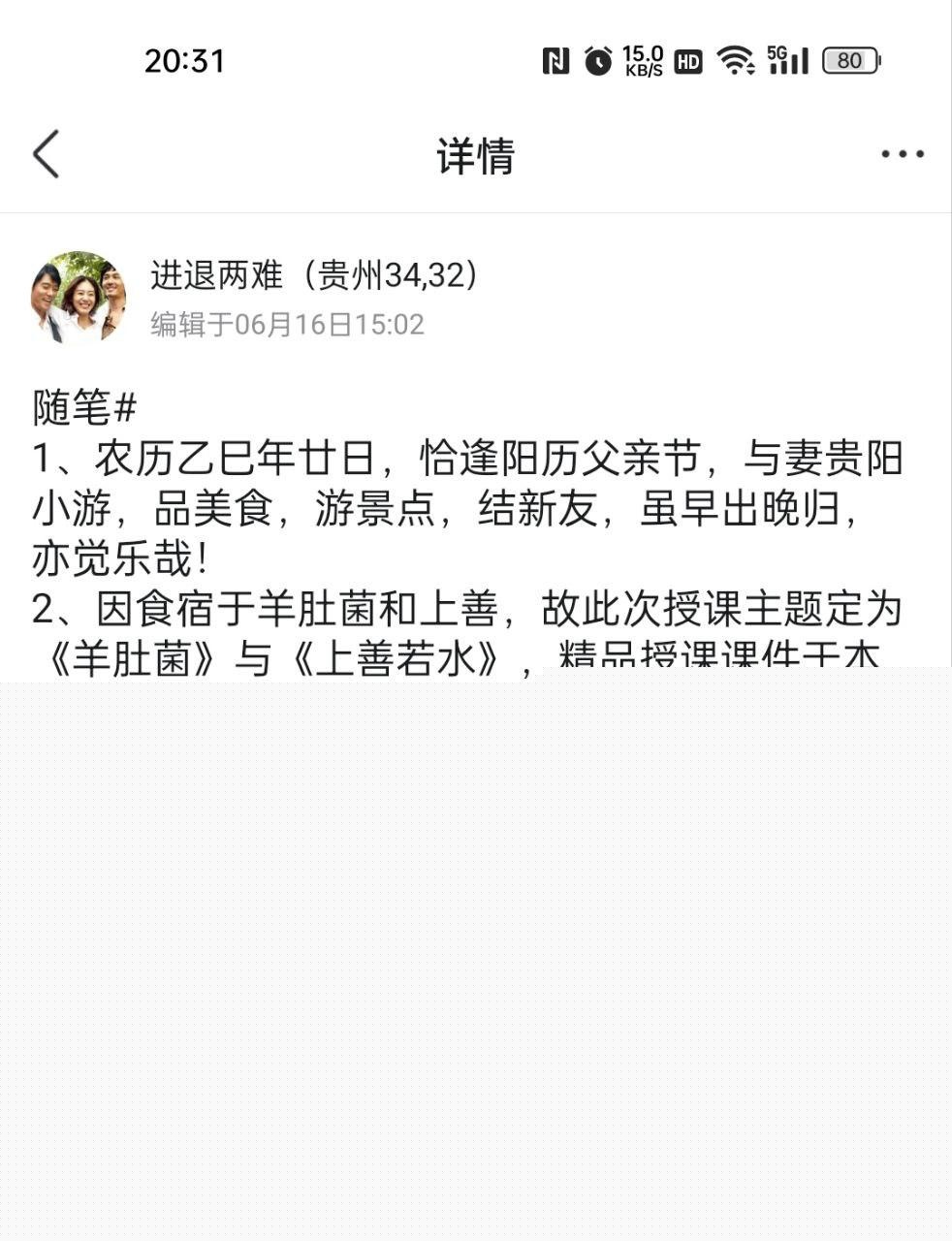
Task: Tap the Wi-Fi status icon
Action: point(734,60)
